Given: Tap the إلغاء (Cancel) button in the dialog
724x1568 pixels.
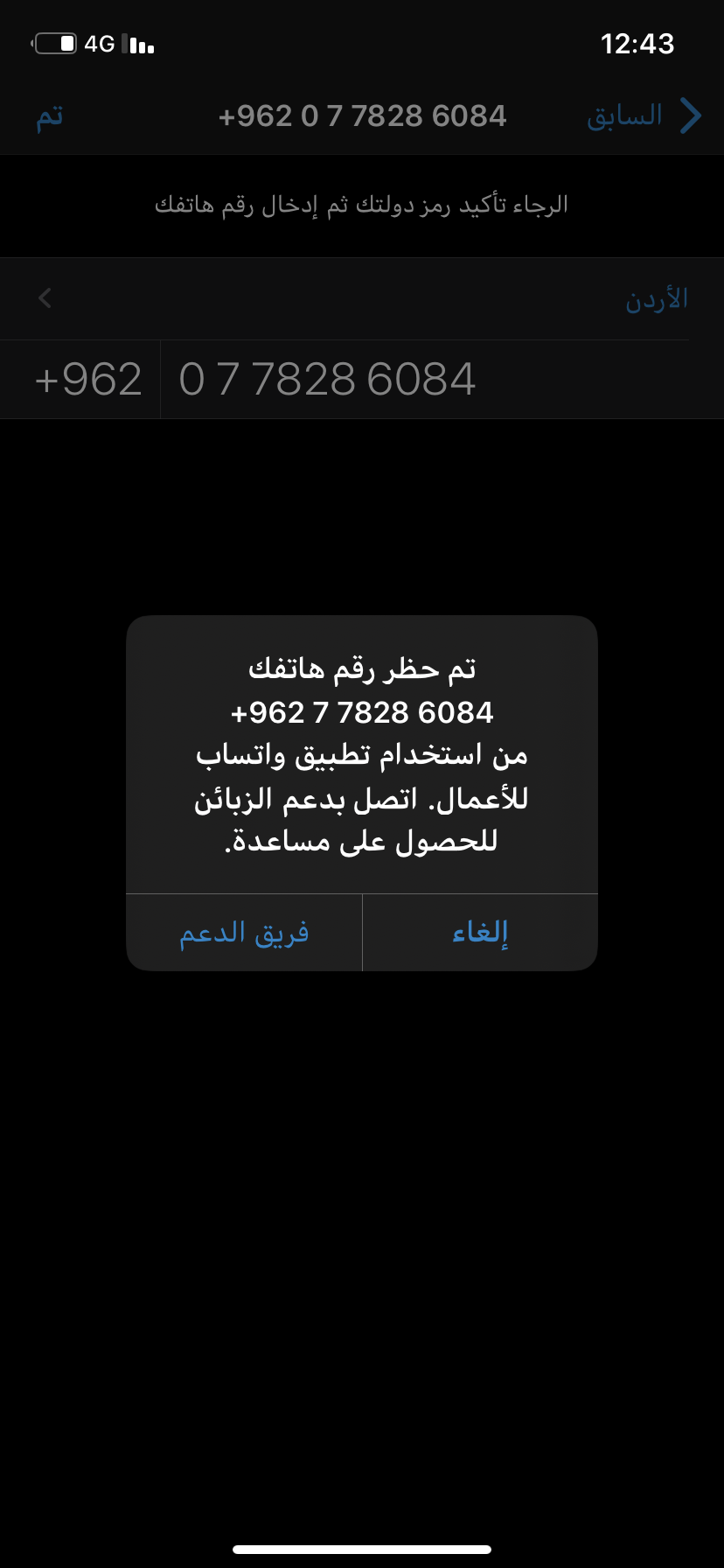Looking at the screenshot, I should pyautogui.click(x=480, y=933).
